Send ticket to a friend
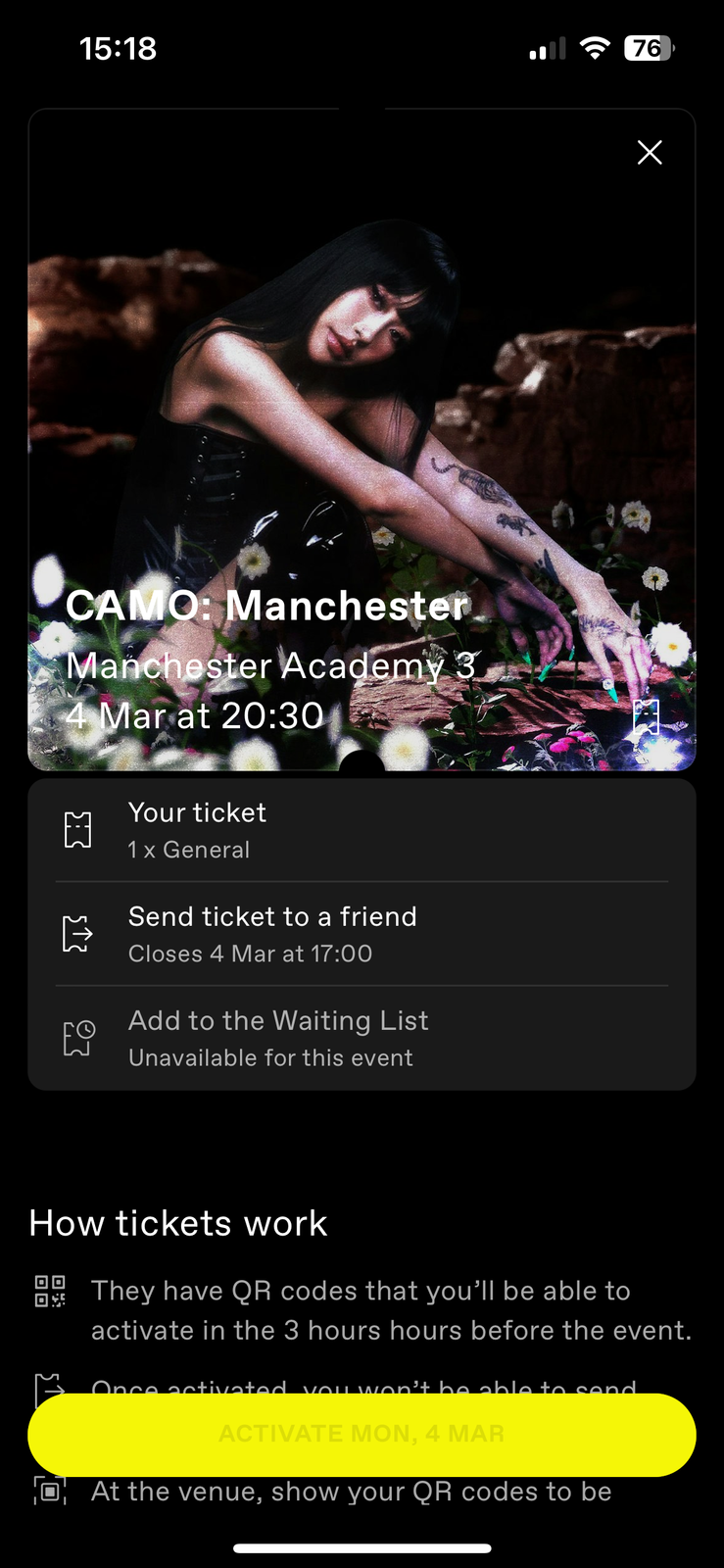 tap(362, 934)
